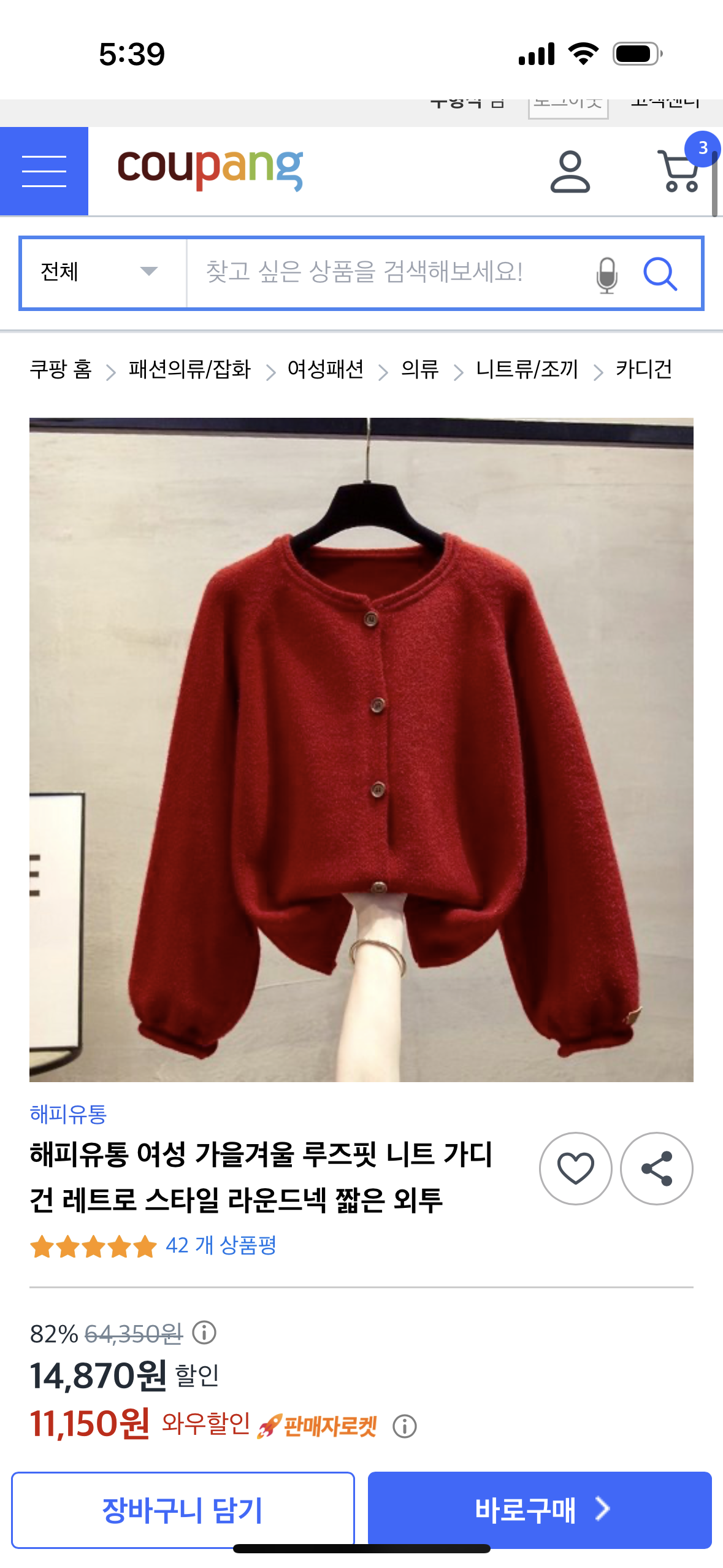Expand the 전체 category dropdown

[x=103, y=272]
